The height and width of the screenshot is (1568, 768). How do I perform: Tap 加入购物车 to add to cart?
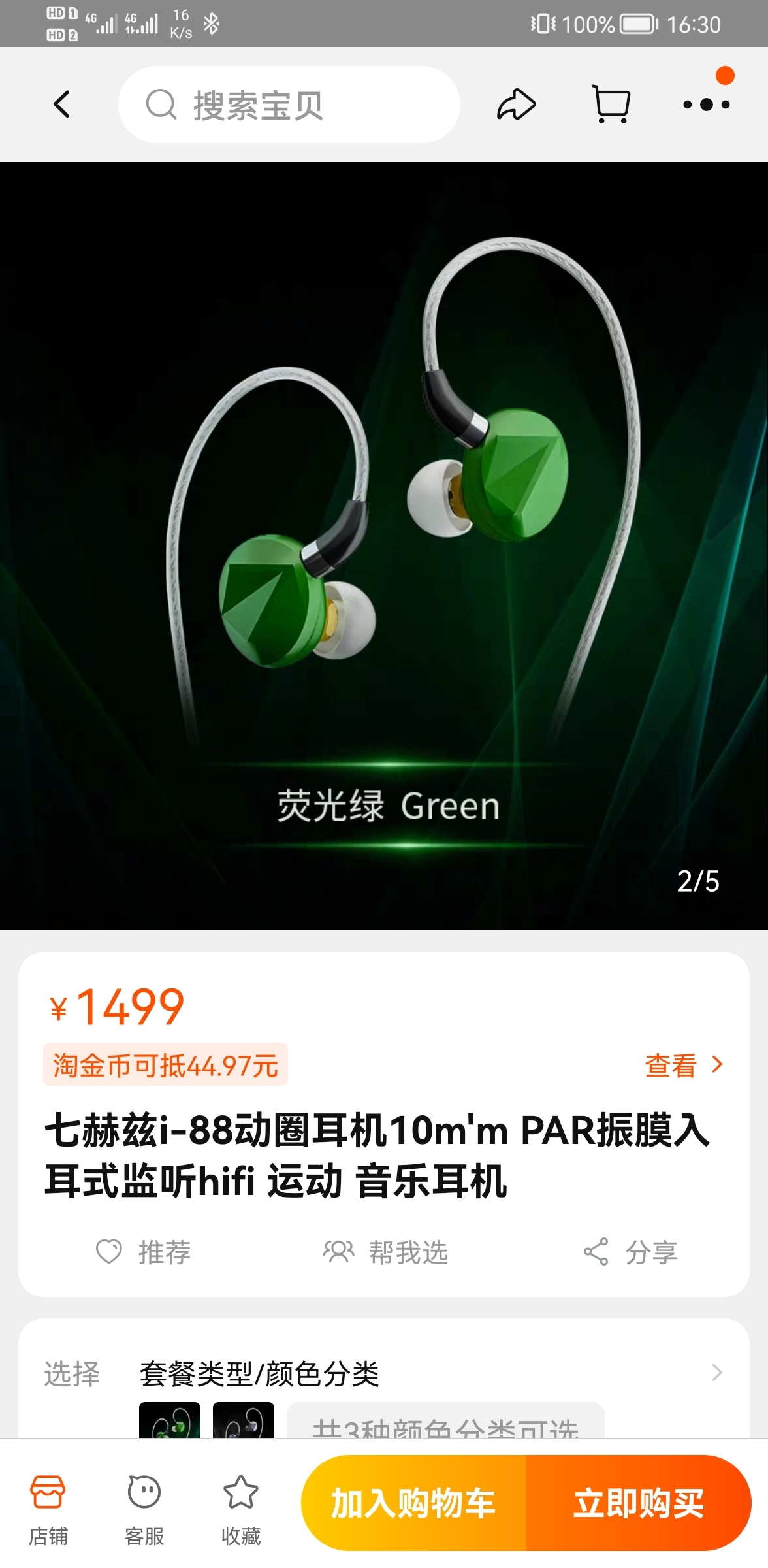pos(413,1503)
